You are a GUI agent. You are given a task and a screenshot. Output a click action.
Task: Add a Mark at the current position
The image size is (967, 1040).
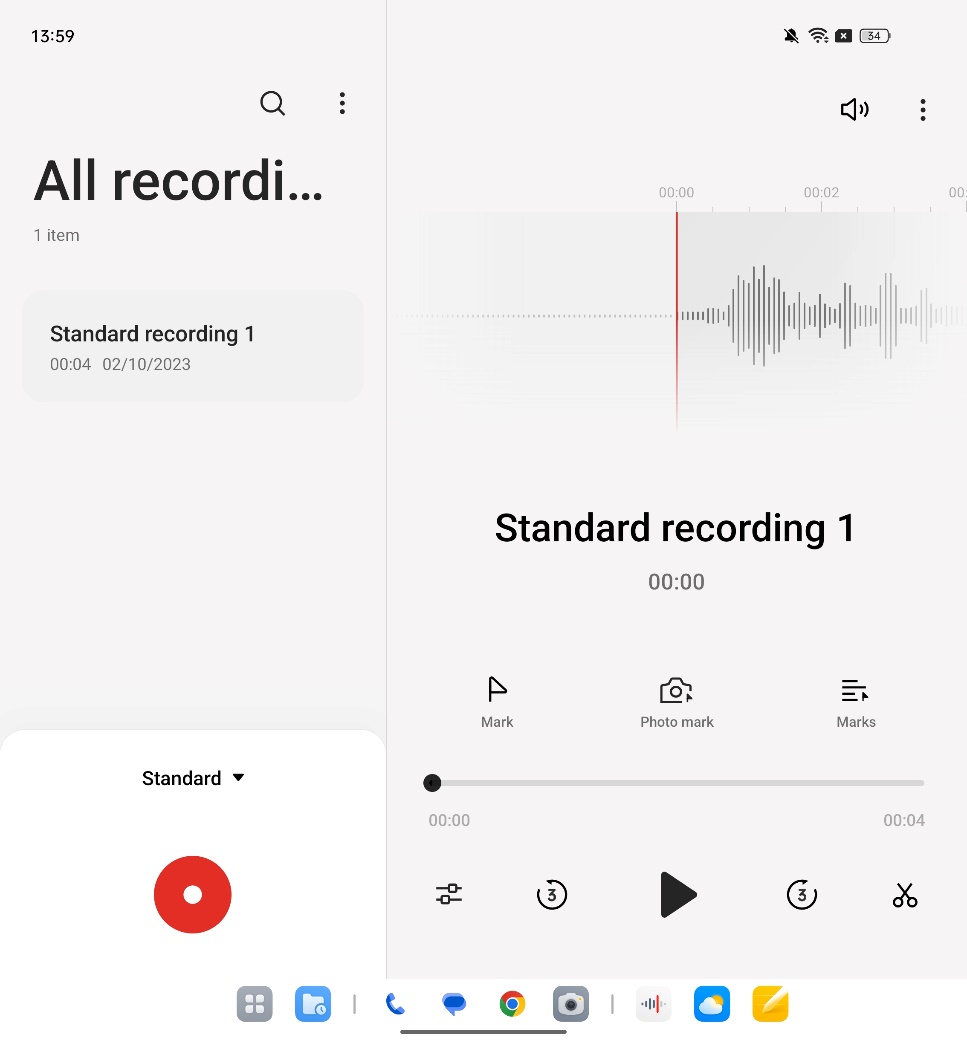tap(497, 701)
